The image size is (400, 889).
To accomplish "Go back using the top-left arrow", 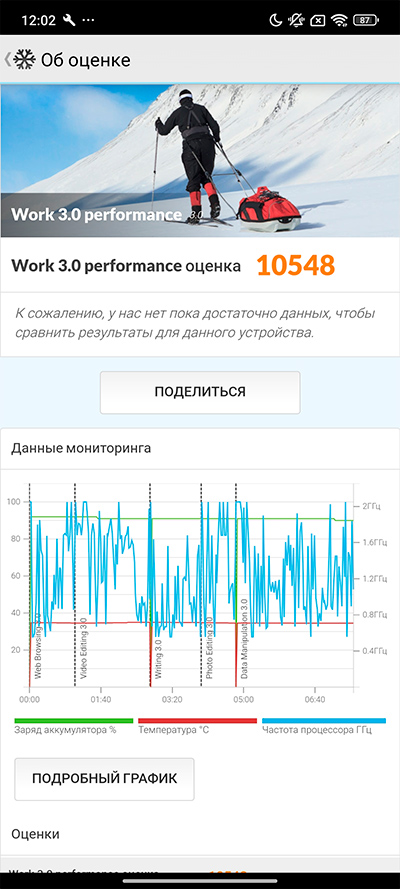I will pyautogui.click(x=8, y=60).
